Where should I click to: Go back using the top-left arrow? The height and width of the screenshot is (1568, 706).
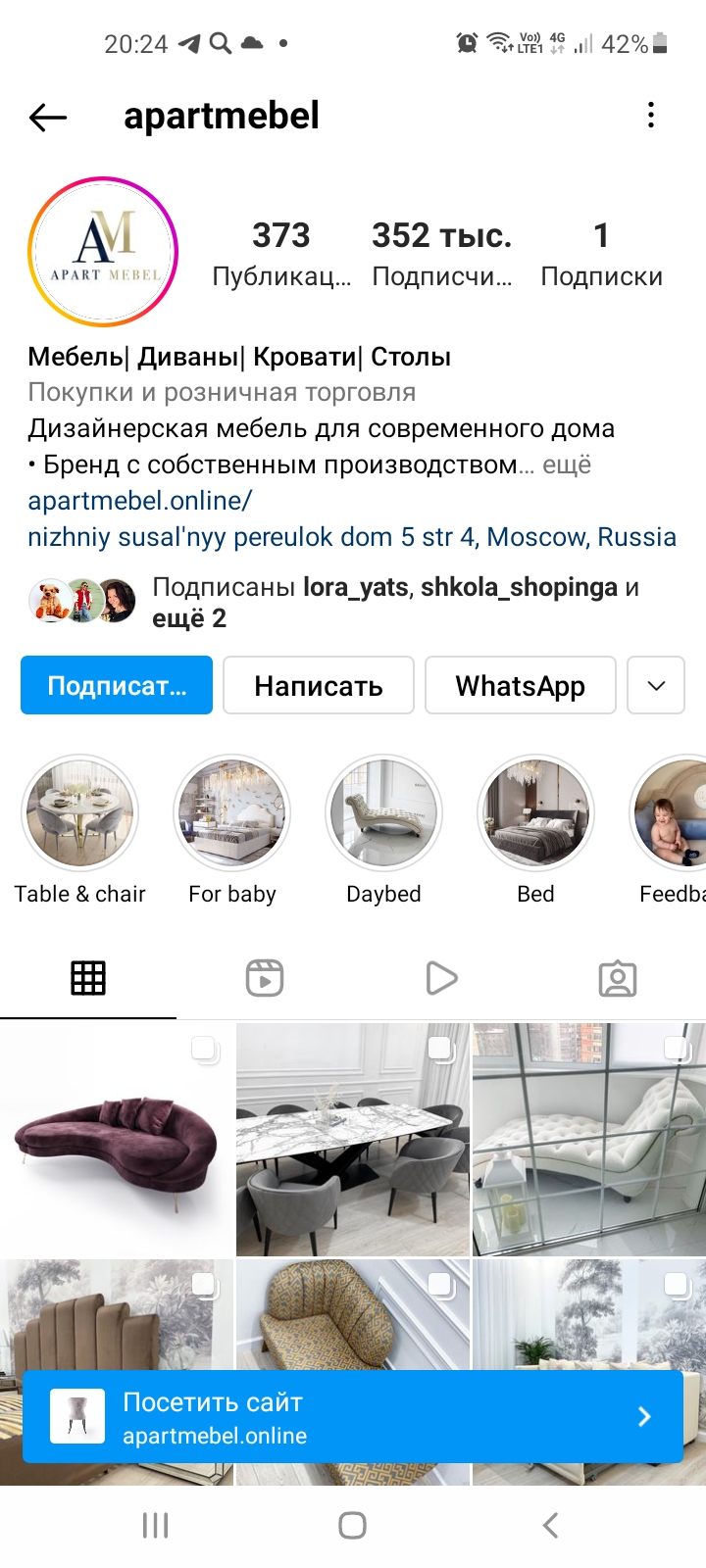point(48,118)
